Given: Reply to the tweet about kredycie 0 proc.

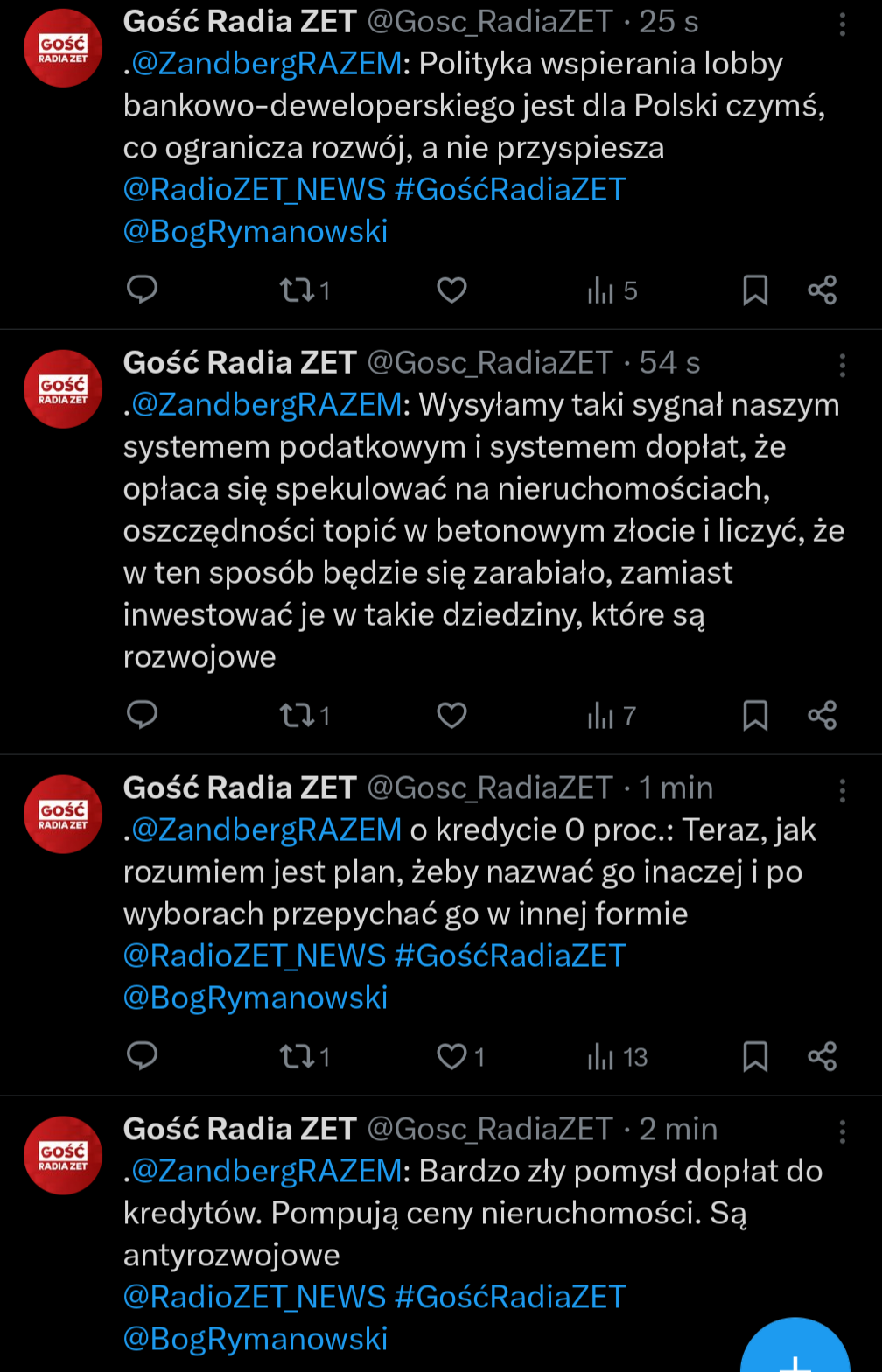Looking at the screenshot, I should pos(142,1056).
